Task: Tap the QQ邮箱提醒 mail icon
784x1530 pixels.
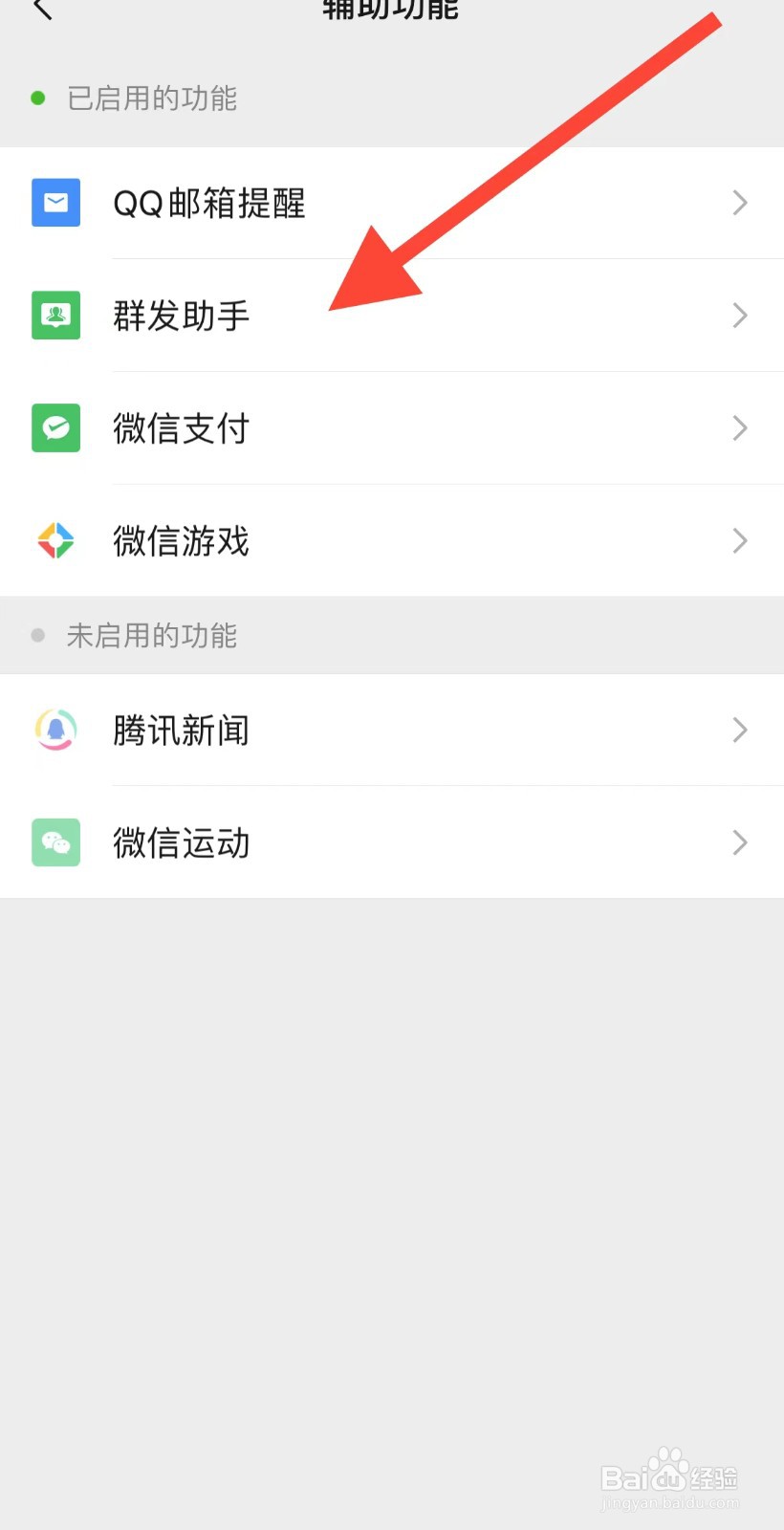Action: pyautogui.click(x=54, y=203)
